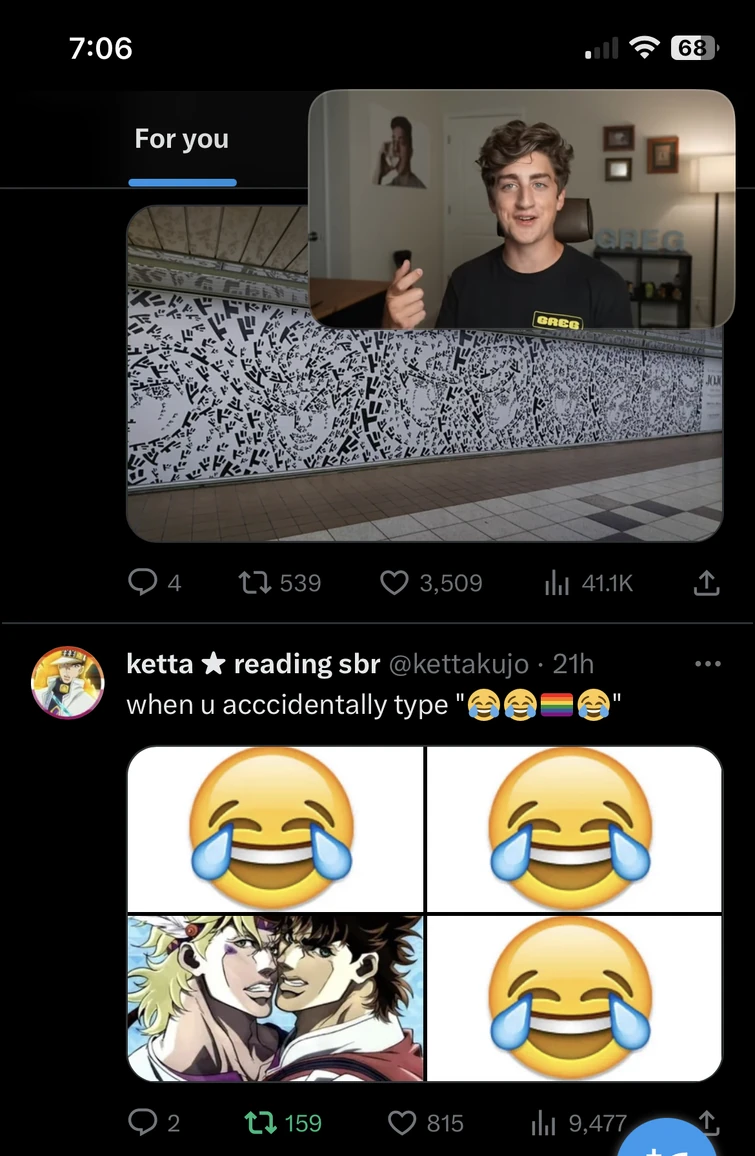Image resolution: width=755 pixels, height=1156 pixels.
Task: Open the floating picture-in-picture video
Action: [521, 208]
